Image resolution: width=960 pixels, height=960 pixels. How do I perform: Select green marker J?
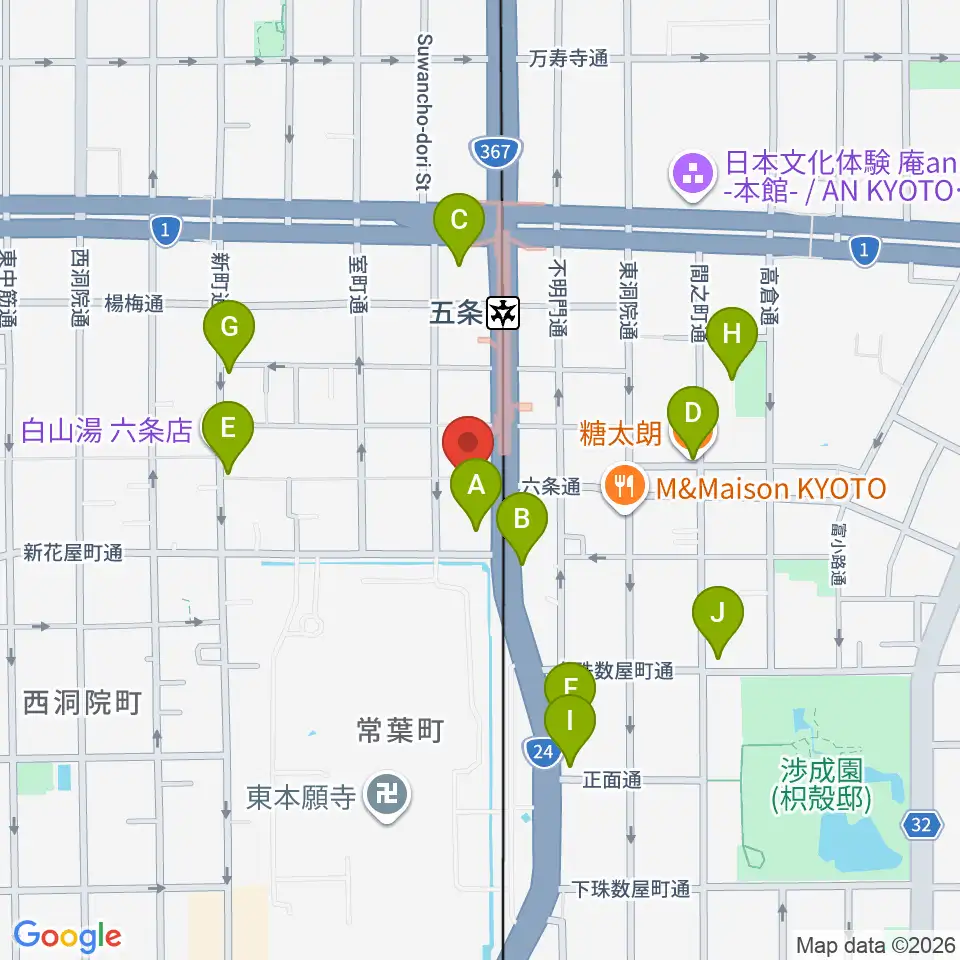[717, 612]
